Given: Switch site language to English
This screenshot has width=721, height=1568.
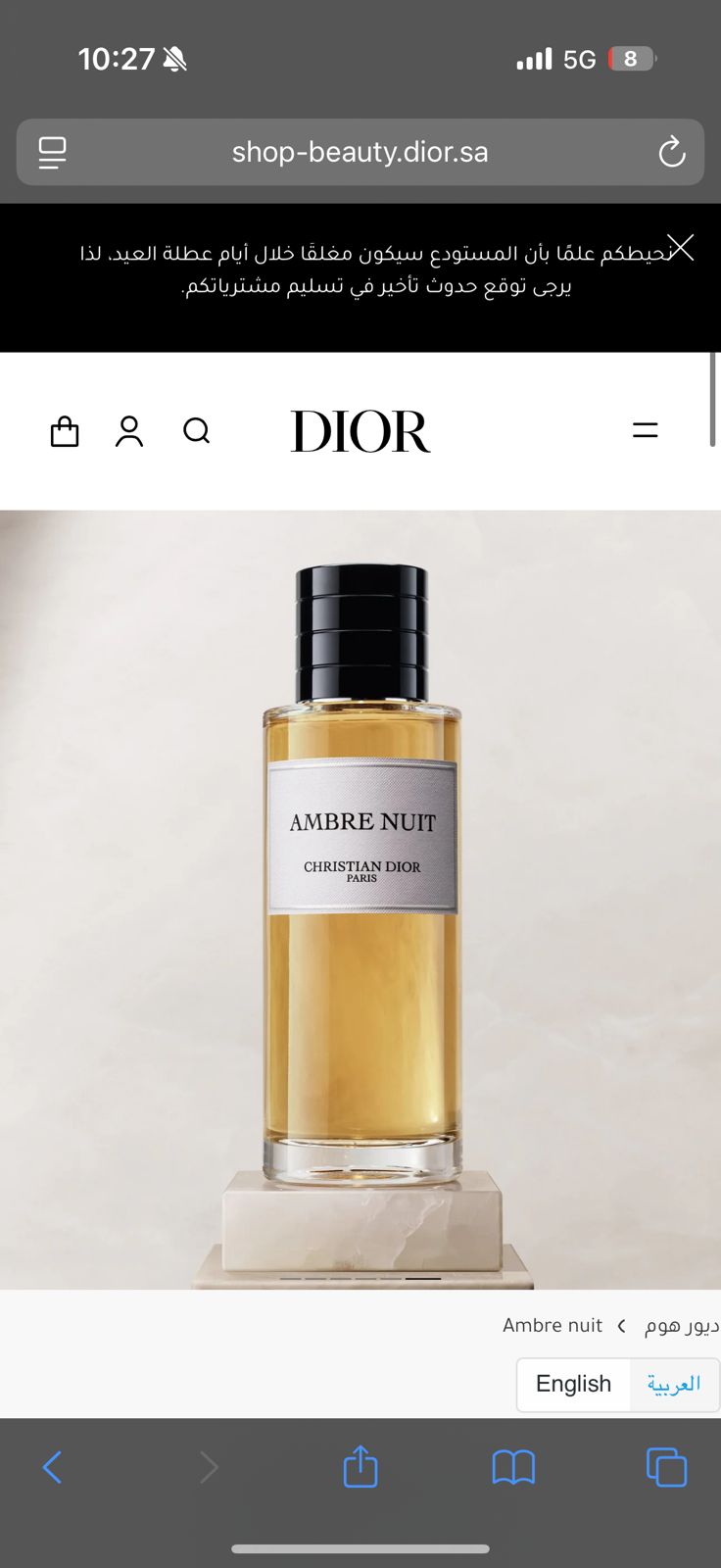Looking at the screenshot, I should click(573, 1384).
